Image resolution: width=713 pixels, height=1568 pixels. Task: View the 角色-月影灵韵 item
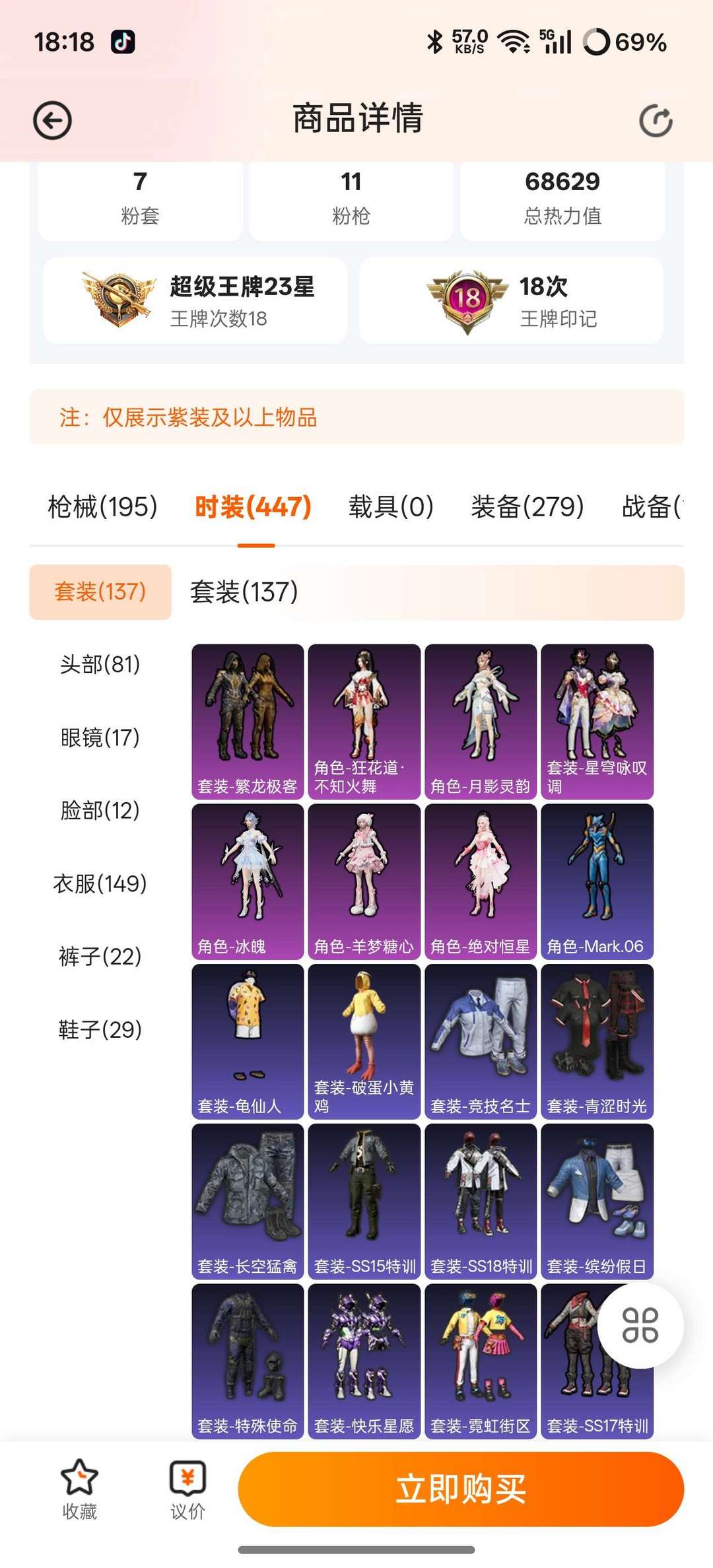coord(481,722)
